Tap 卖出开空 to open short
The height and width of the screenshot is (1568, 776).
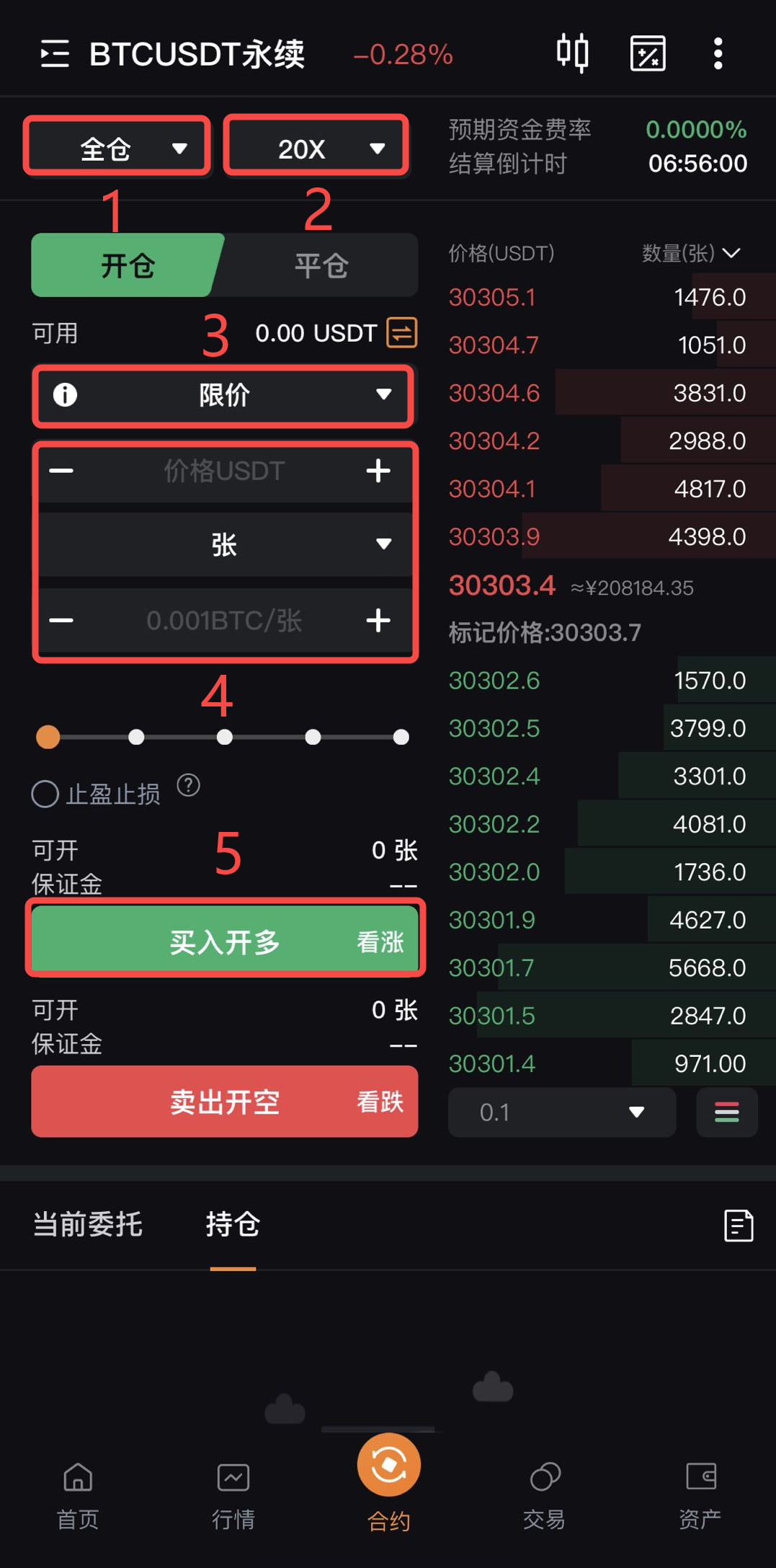point(225,1101)
